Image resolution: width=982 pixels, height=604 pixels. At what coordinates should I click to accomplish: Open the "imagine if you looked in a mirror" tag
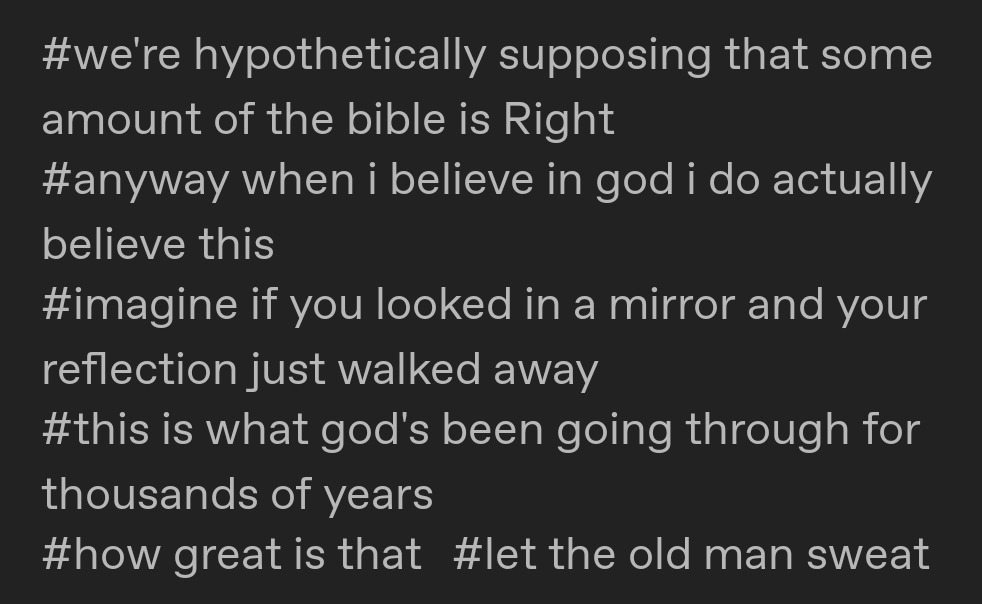(484, 305)
